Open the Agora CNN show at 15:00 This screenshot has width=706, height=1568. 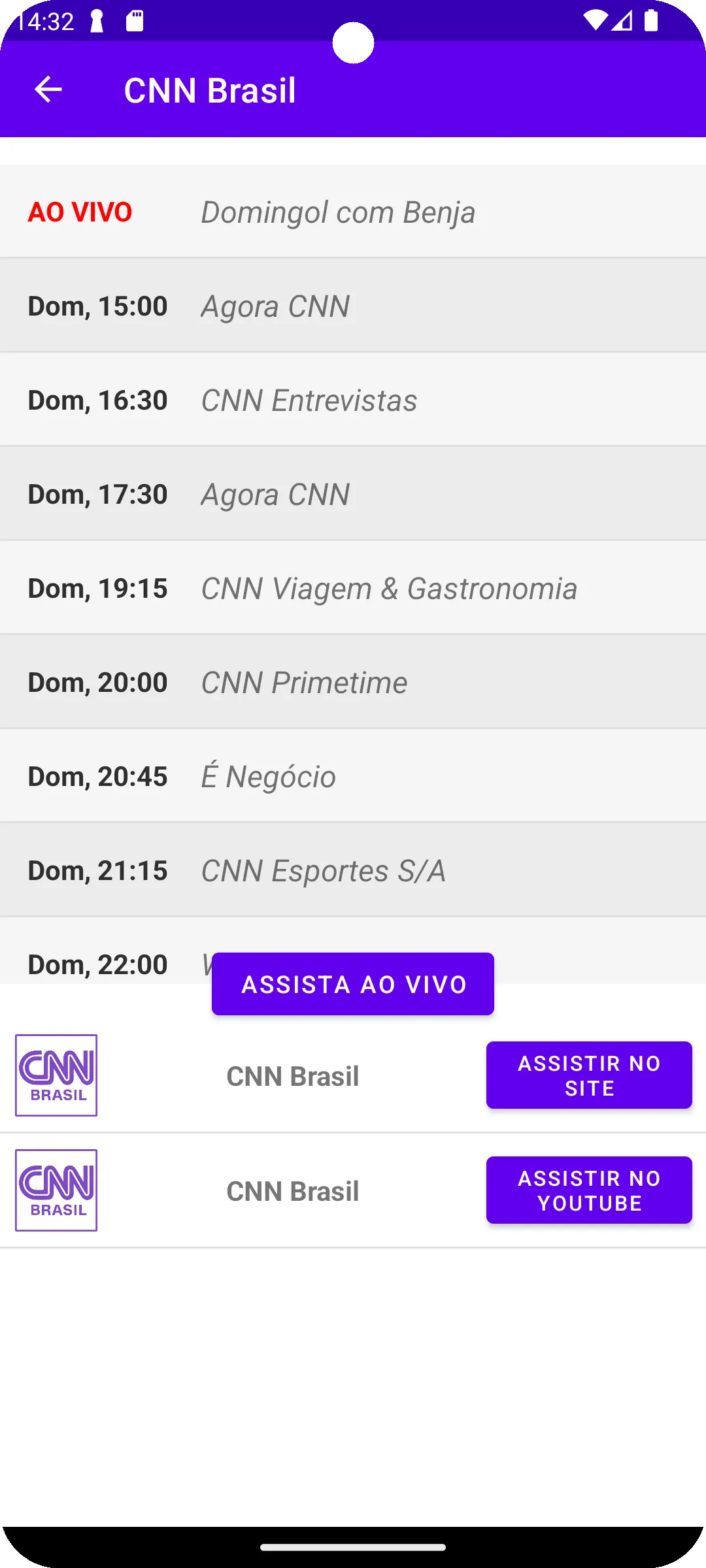(353, 306)
